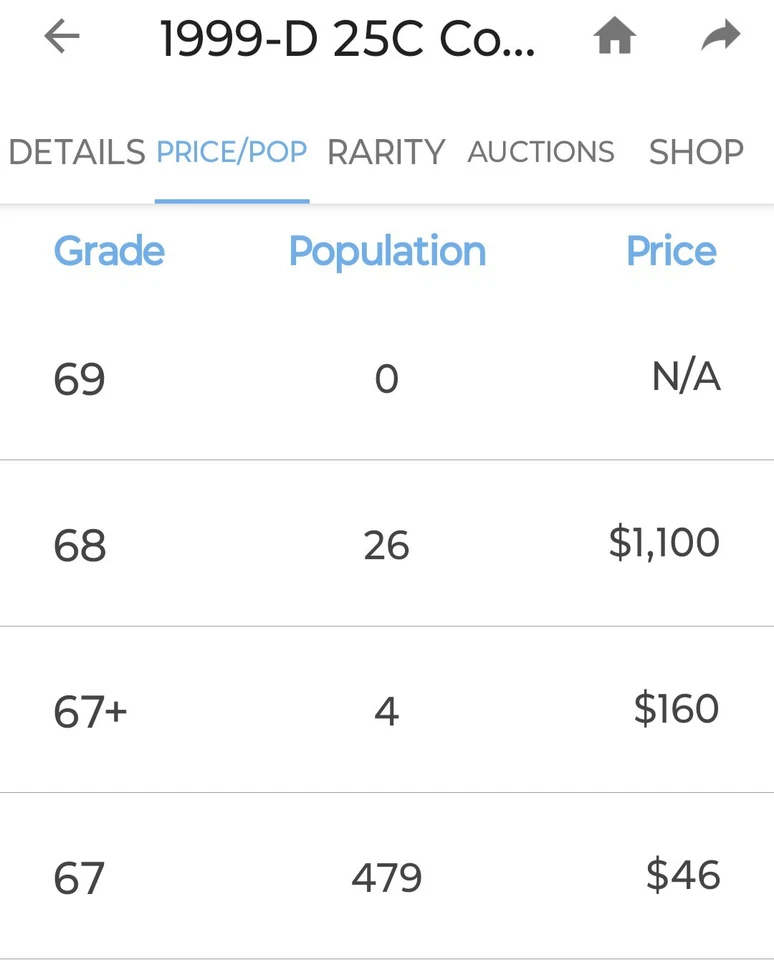Select the Price/Pop tab

[232, 152]
